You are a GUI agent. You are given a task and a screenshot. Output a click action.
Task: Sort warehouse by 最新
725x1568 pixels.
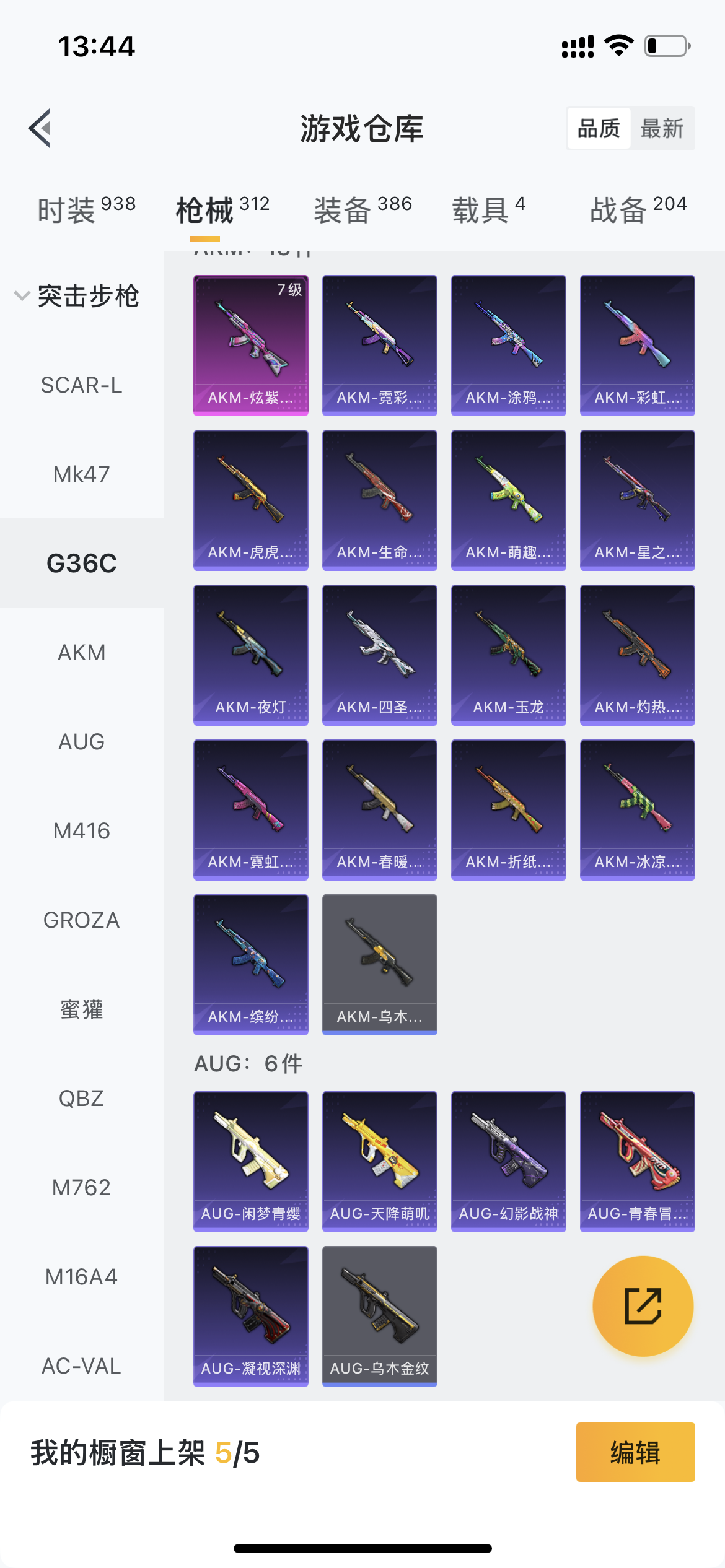662,129
